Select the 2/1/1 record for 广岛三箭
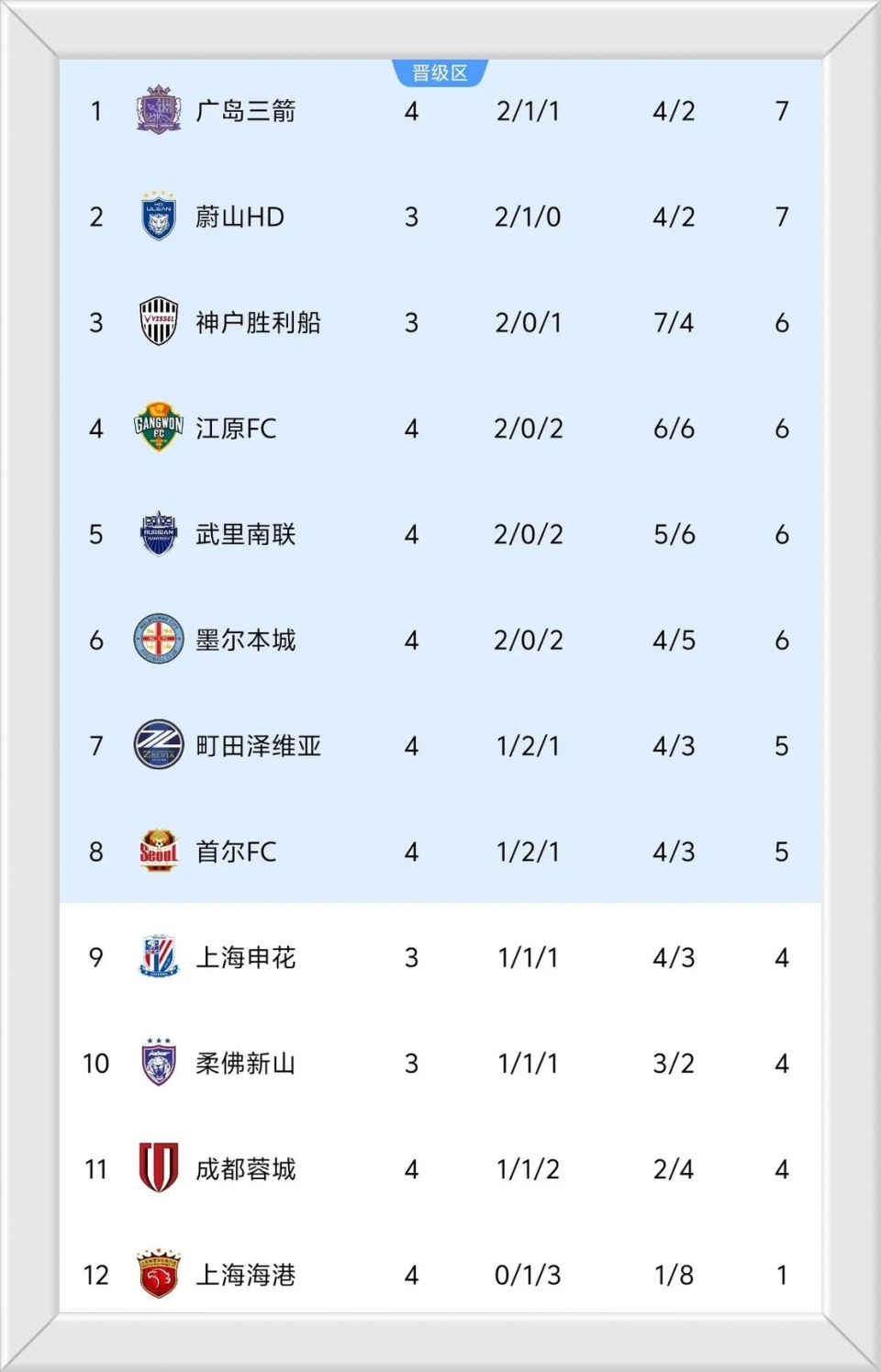 [x=528, y=110]
